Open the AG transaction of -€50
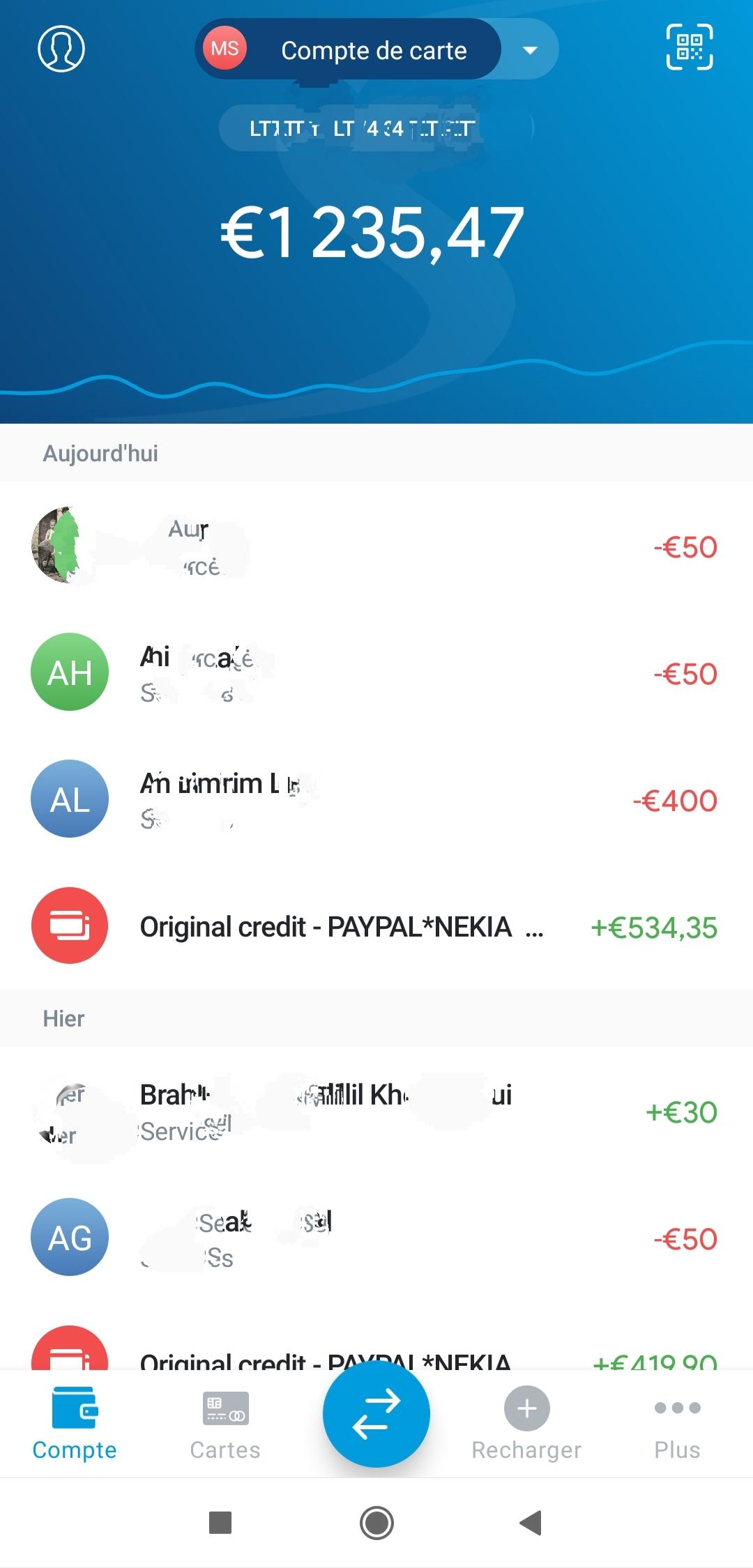 [376, 1238]
